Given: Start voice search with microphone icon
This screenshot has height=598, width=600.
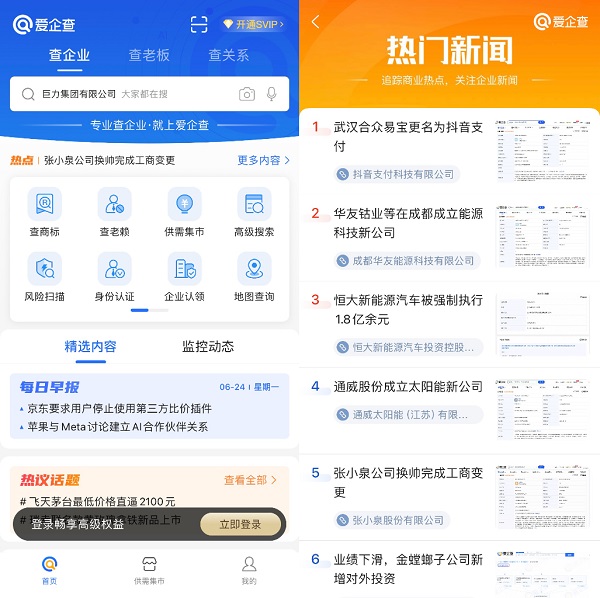Looking at the screenshot, I should [271, 94].
